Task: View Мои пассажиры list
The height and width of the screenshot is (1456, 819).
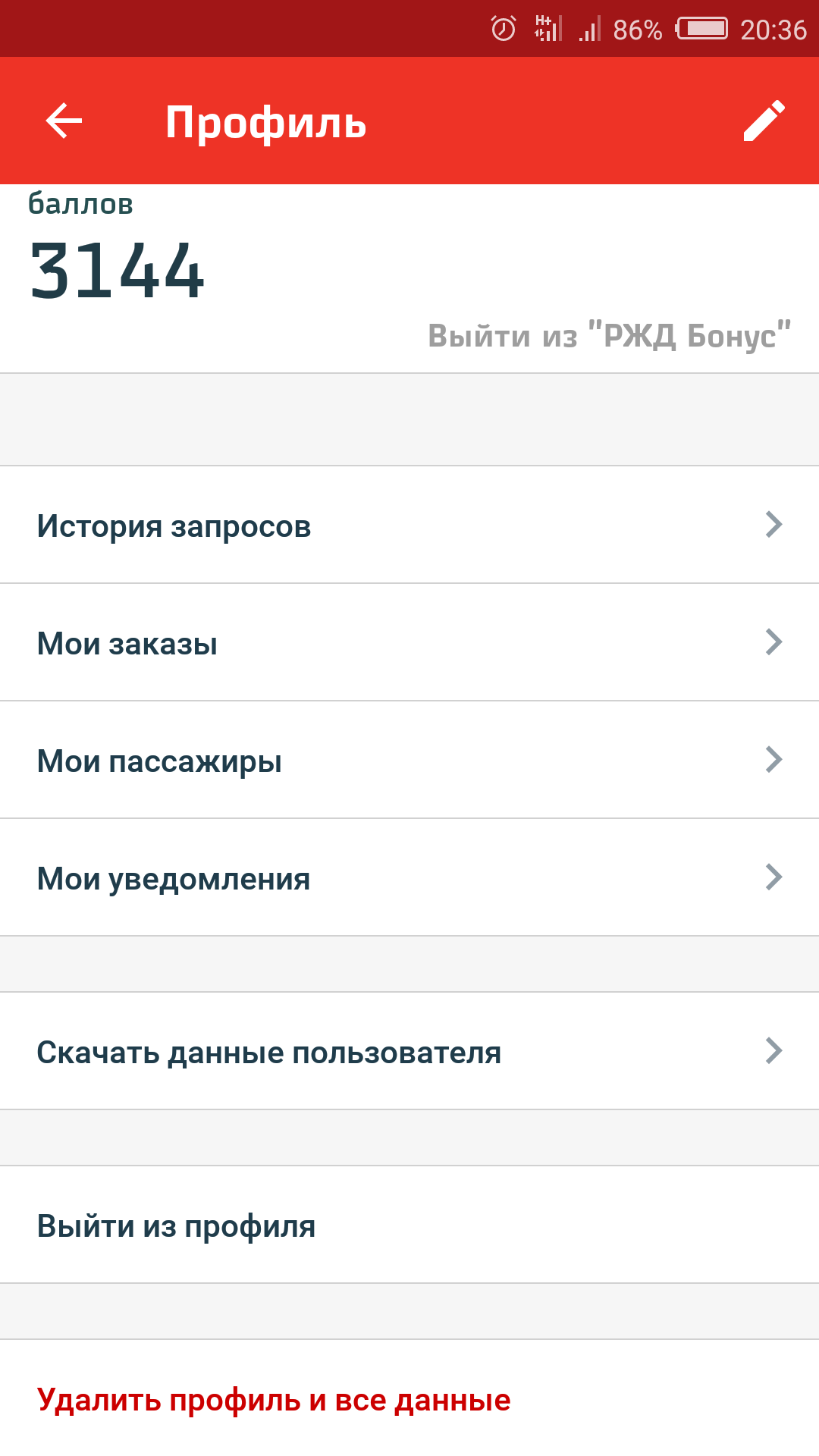Action: click(x=409, y=760)
